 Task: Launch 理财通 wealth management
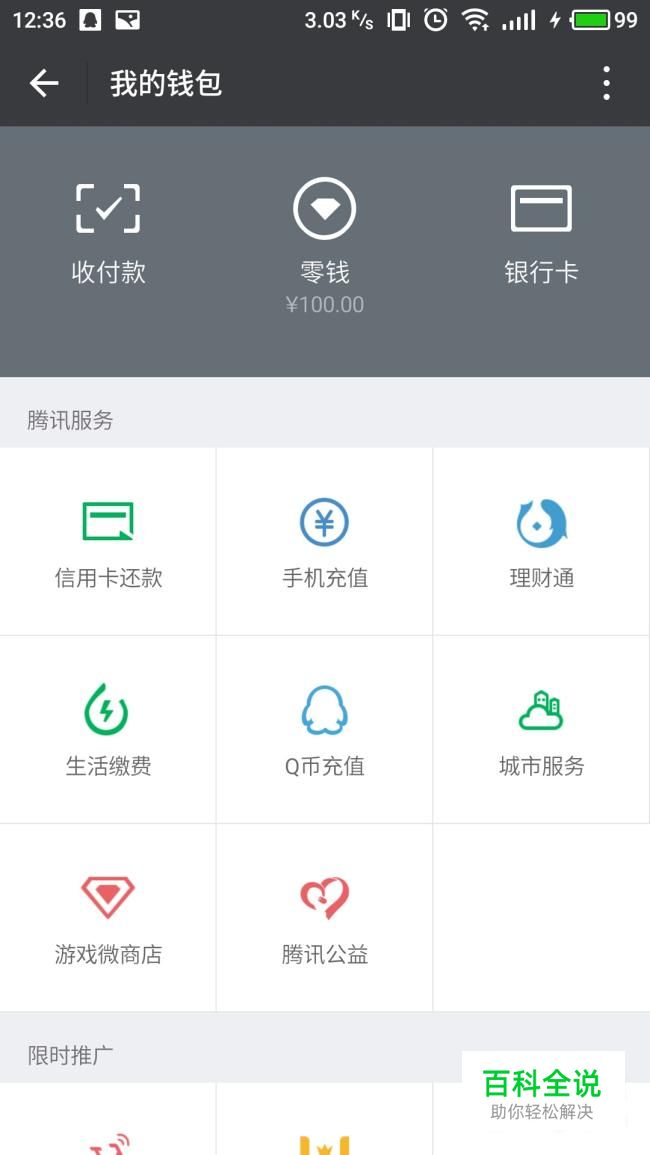click(541, 541)
